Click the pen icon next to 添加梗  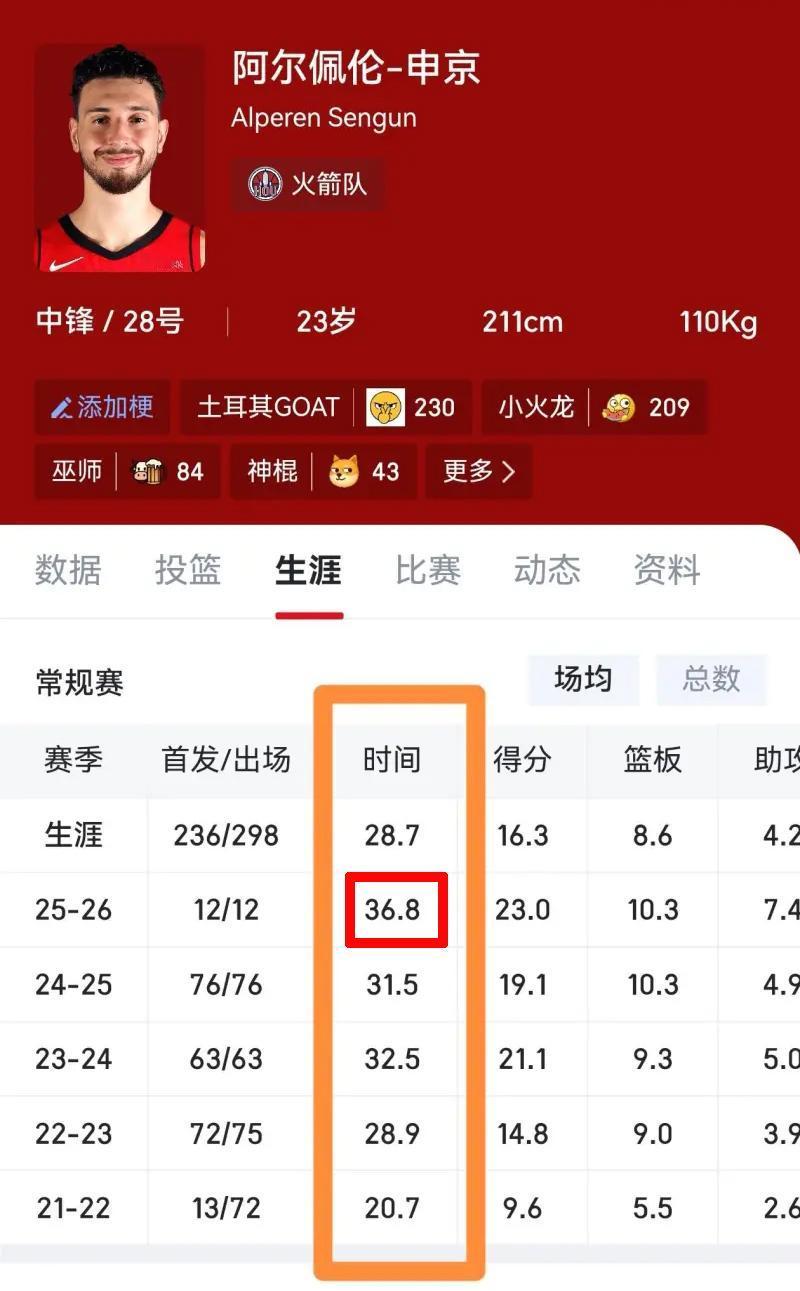(x=62, y=407)
